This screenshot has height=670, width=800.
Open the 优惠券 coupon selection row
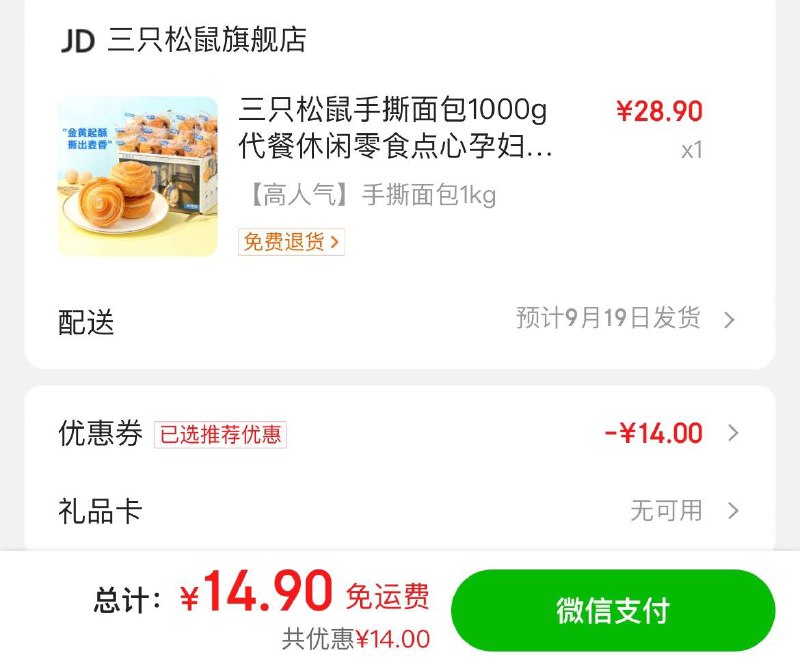coord(400,434)
